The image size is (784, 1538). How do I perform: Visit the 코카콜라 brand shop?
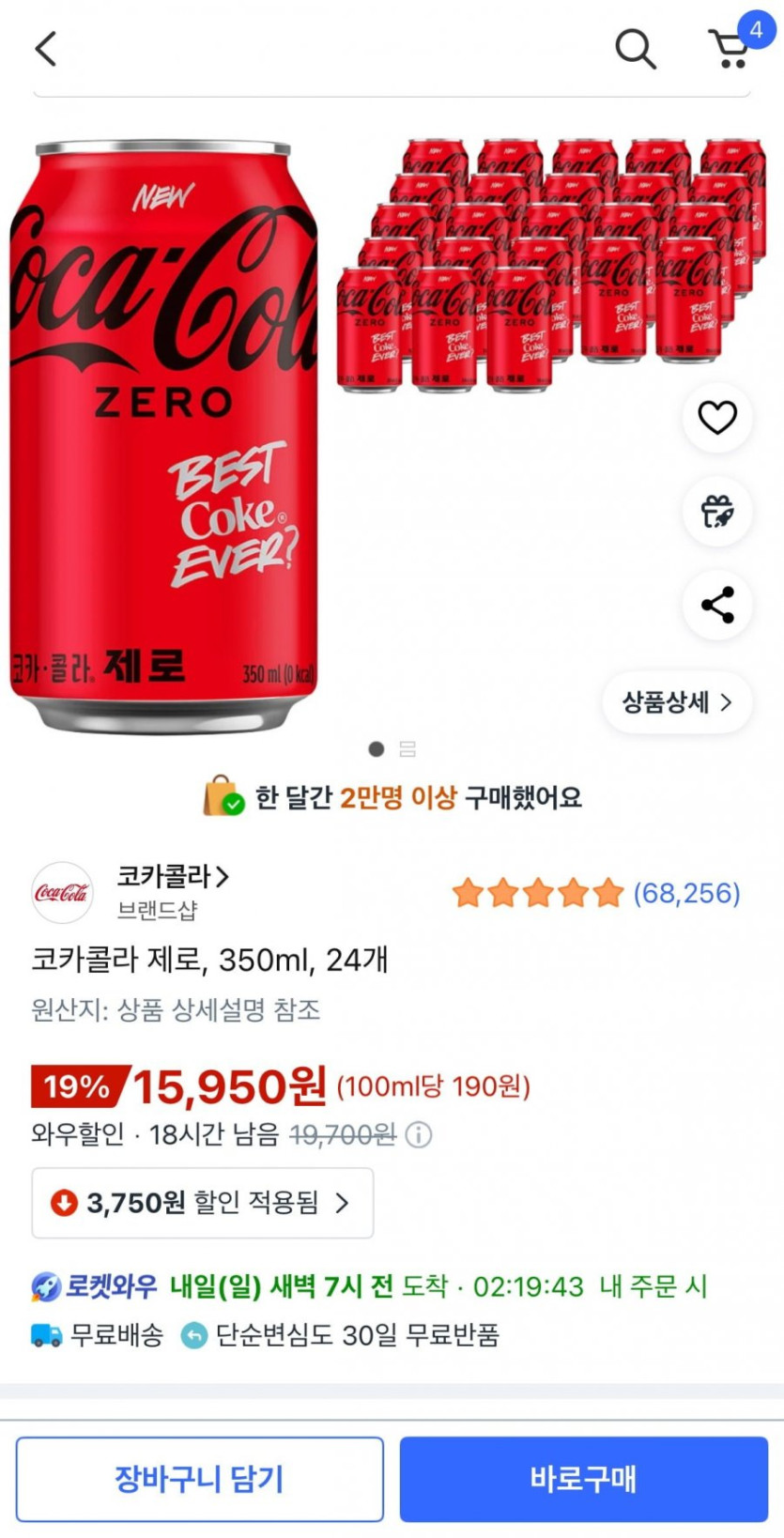[172, 877]
